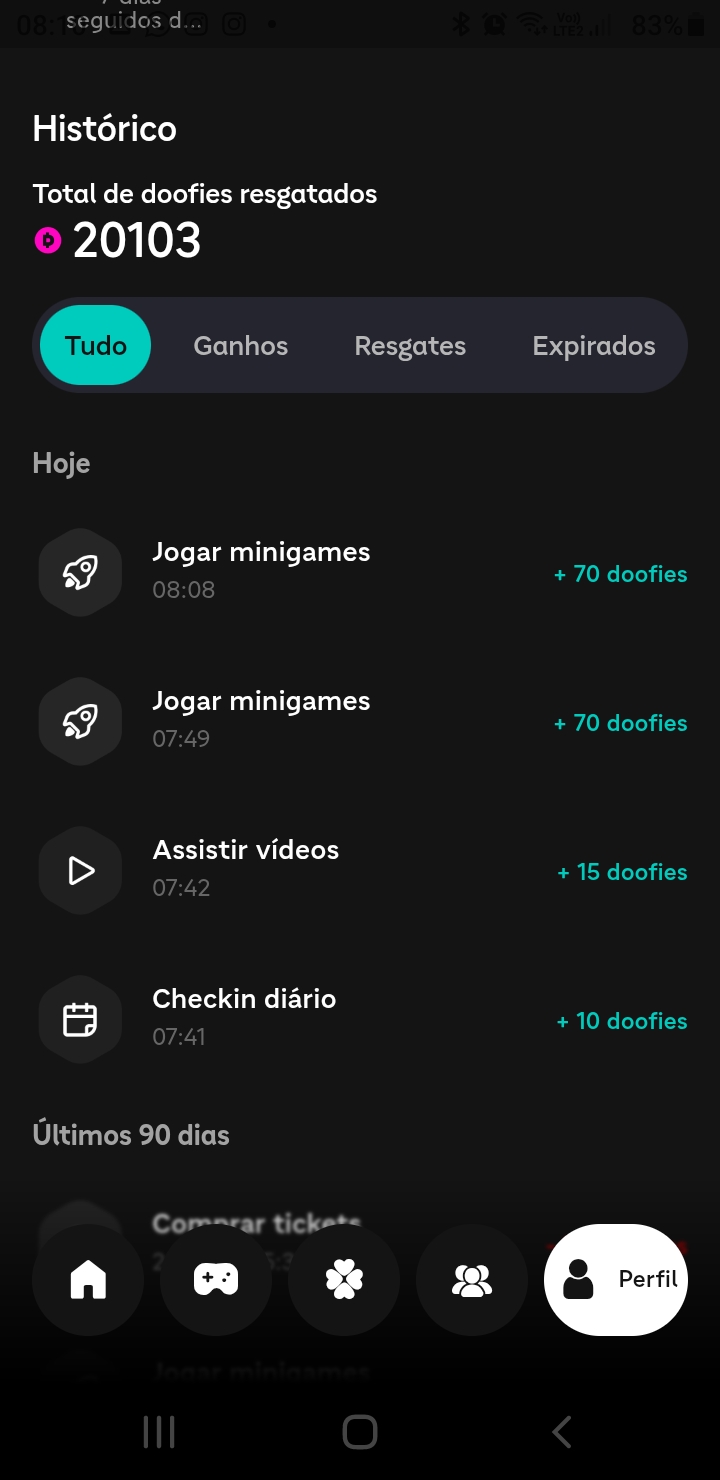This screenshot has width=720, height=1480.
Task: Tap the system back button
Action: (x=562, y=1432)
